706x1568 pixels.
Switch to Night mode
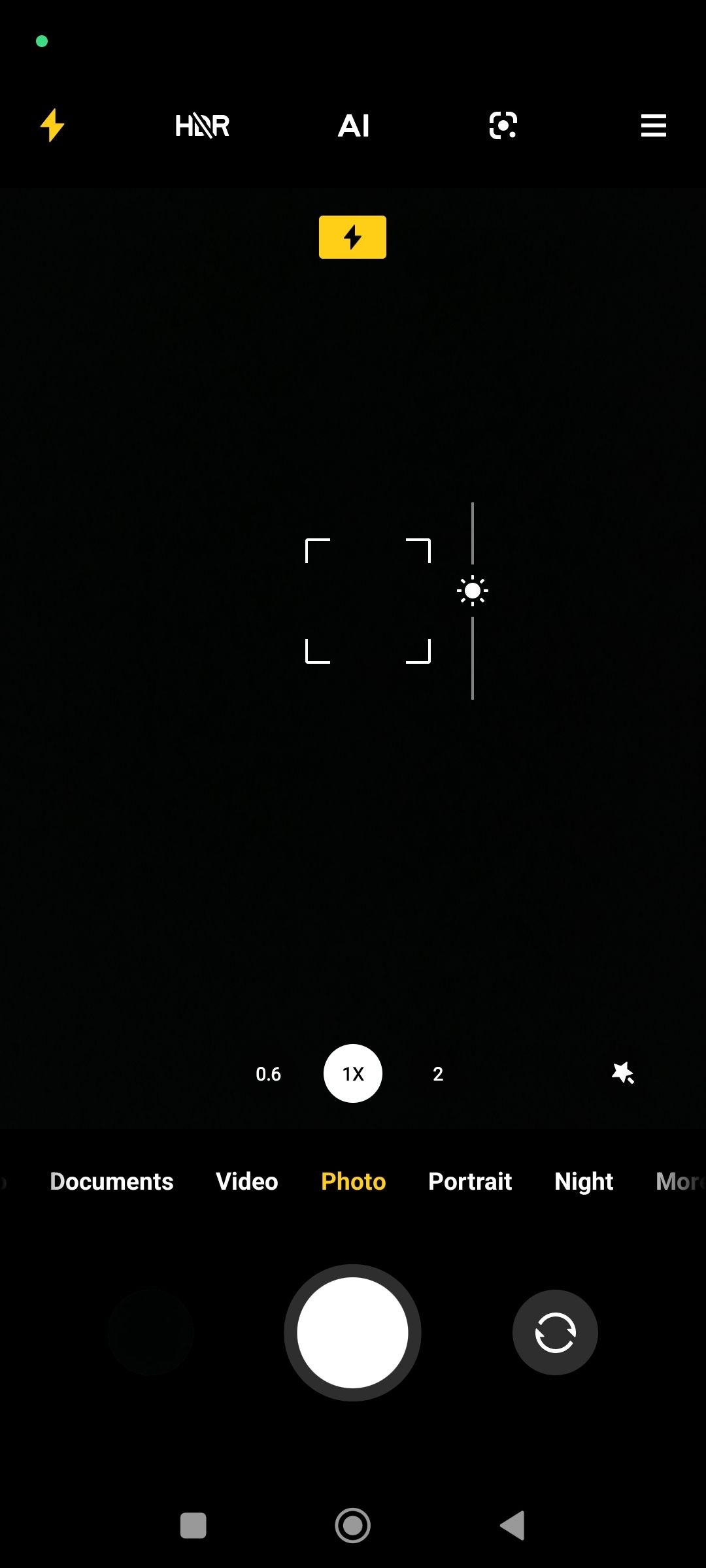click(x=584, y=1181)
